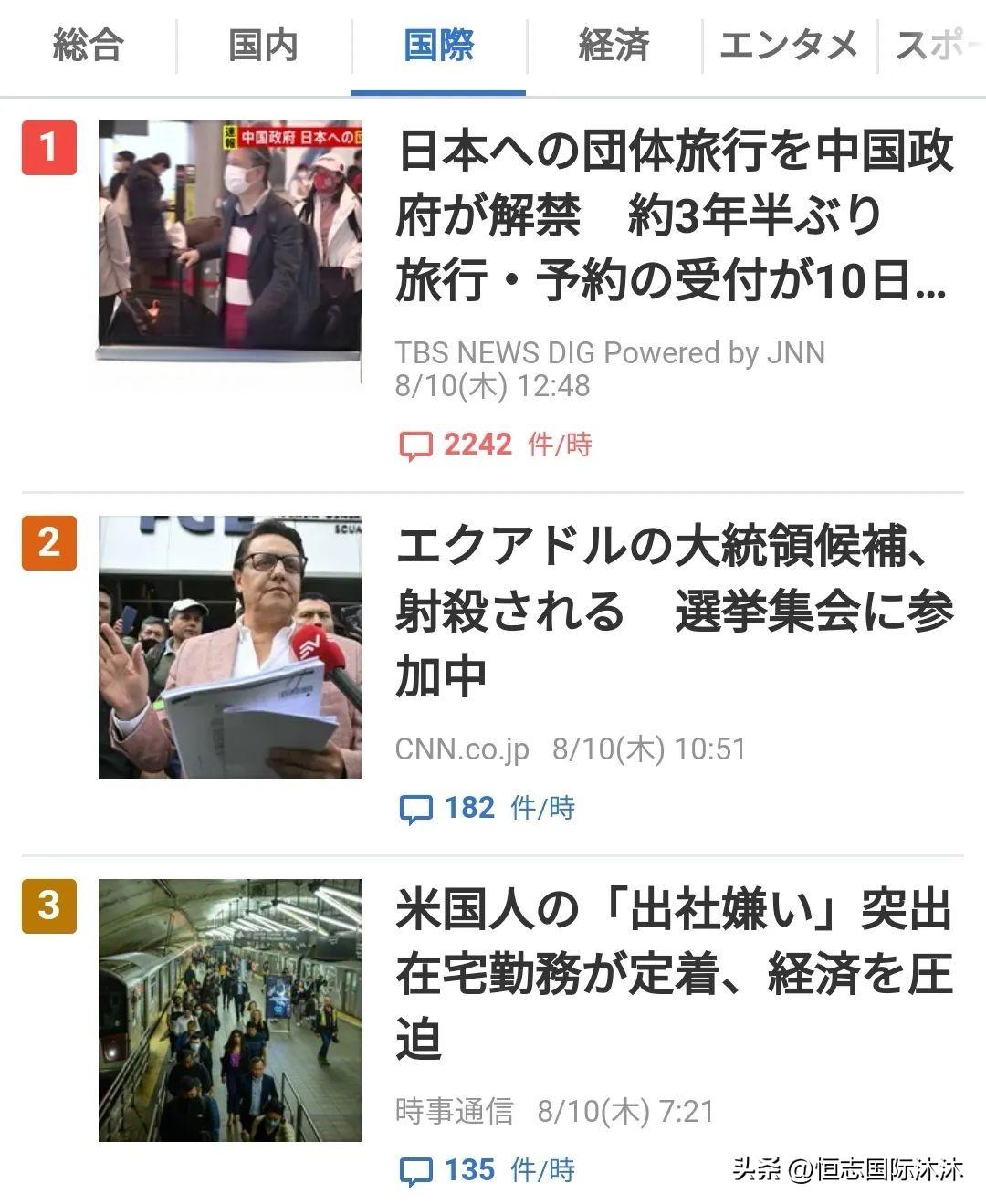This screenshot has width=986, height=1204.
Task: View 182 comments on the Ecuador article
Action: click(x=488, y=808)
